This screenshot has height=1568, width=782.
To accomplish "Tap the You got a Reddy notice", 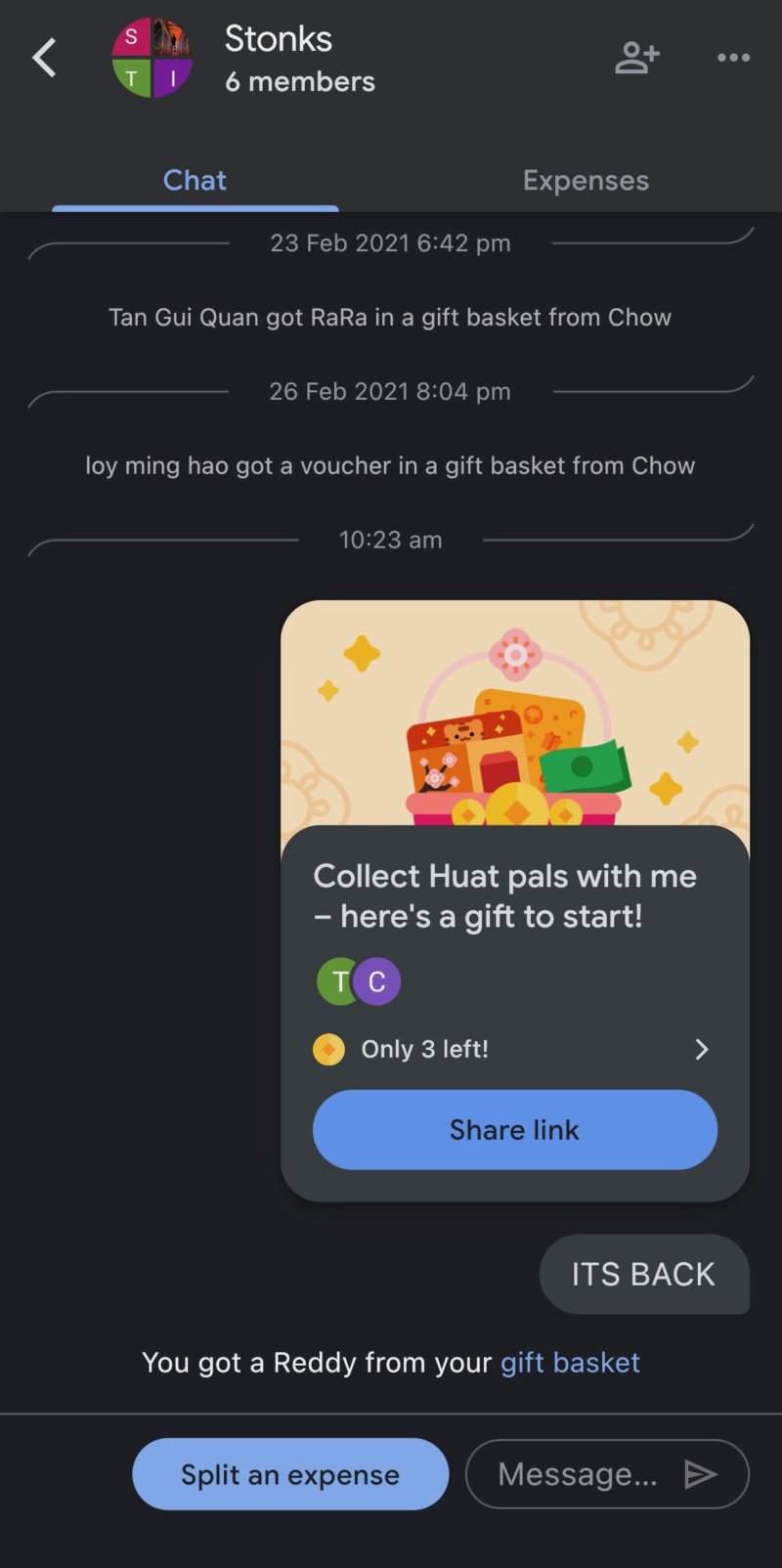I will pos(391,1362).
